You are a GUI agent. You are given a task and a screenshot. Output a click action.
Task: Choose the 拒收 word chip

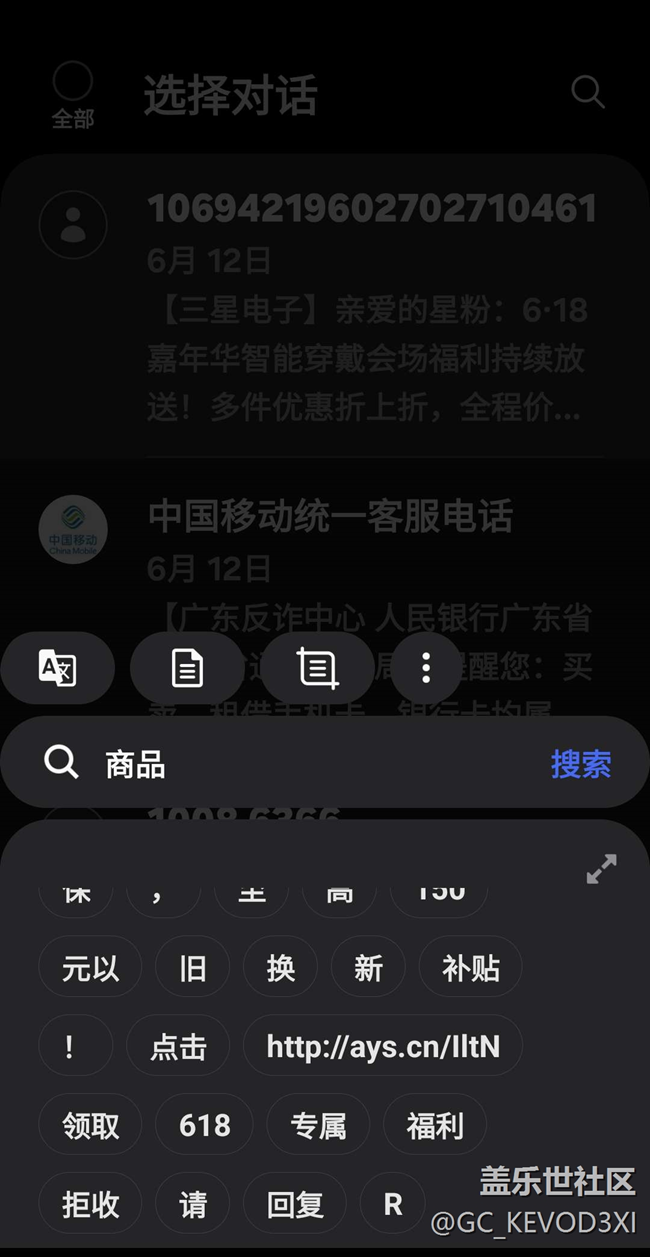(x=90, y=1204)
